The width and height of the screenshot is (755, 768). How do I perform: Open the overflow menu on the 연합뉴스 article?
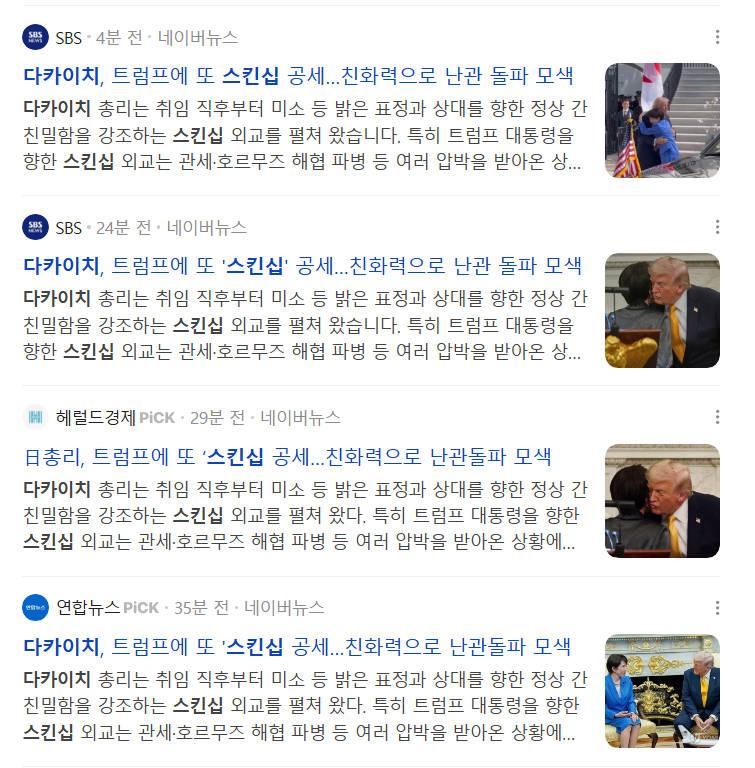(717, 608)
